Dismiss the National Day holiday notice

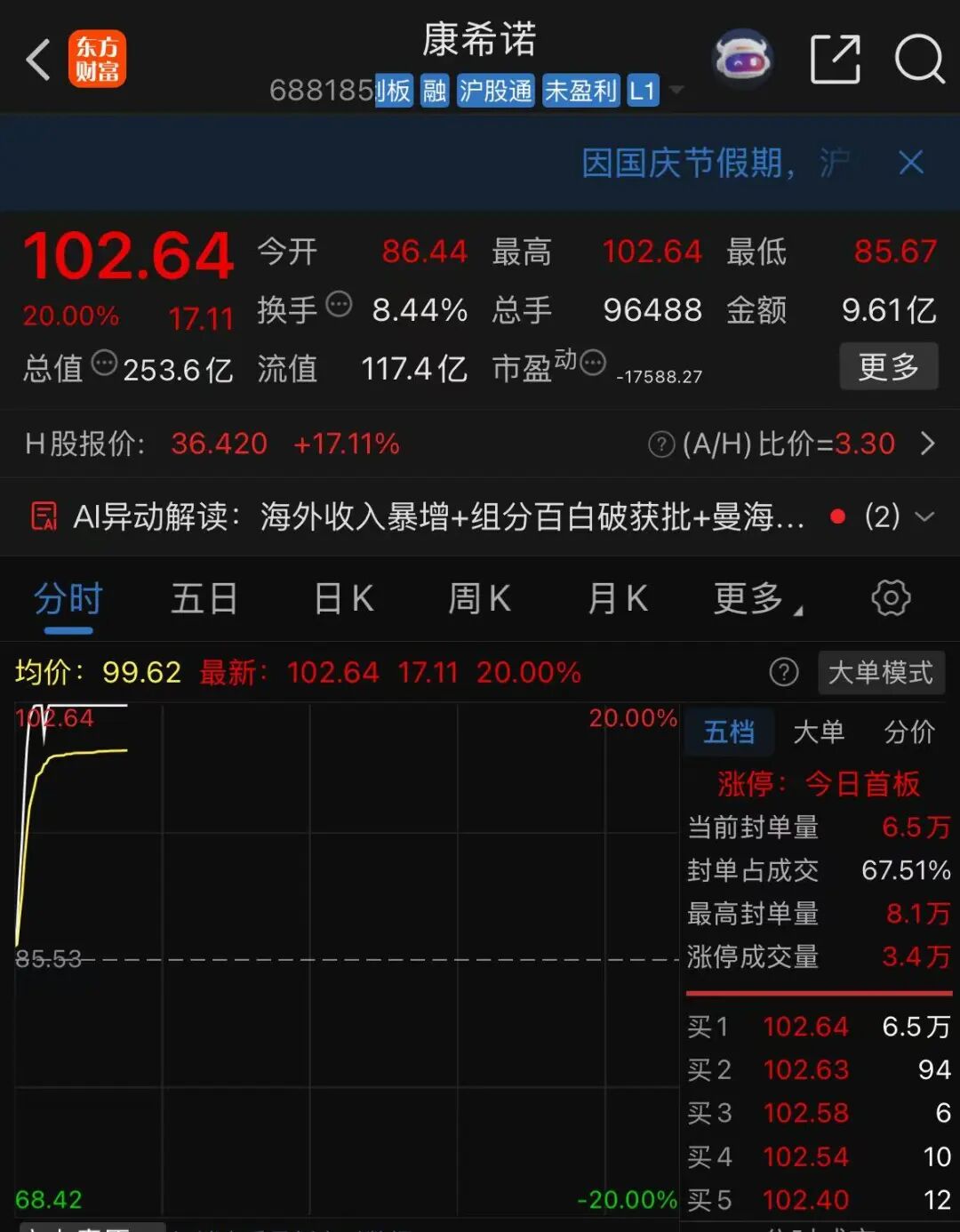[x=911, y=163]
